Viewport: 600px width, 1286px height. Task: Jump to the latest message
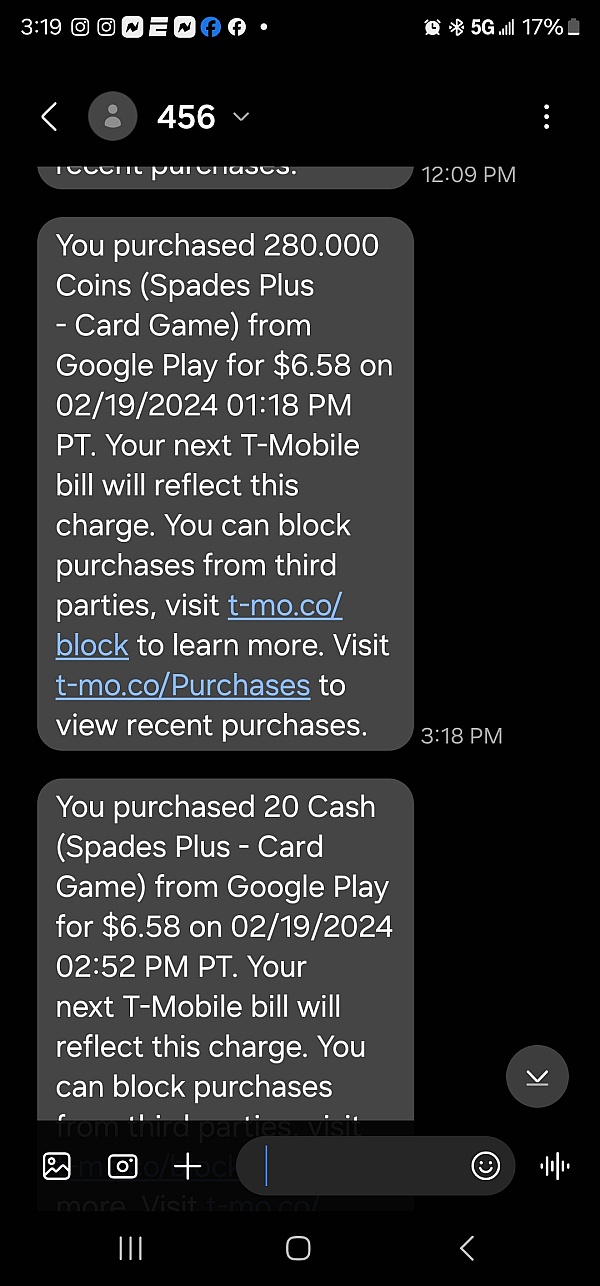[x=537, y=1076]
